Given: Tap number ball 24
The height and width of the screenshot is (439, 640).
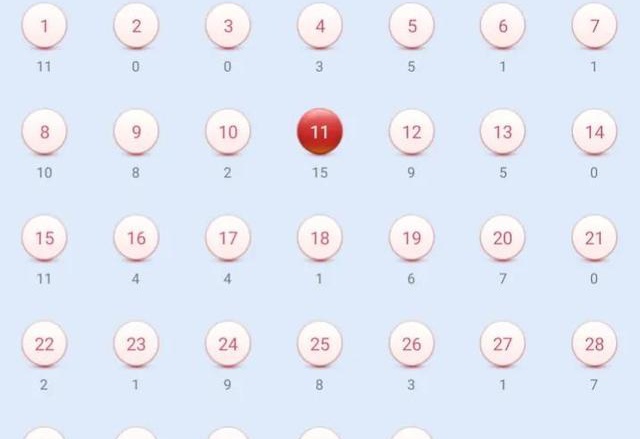Looking at the screenshot, I should (228, 344).
